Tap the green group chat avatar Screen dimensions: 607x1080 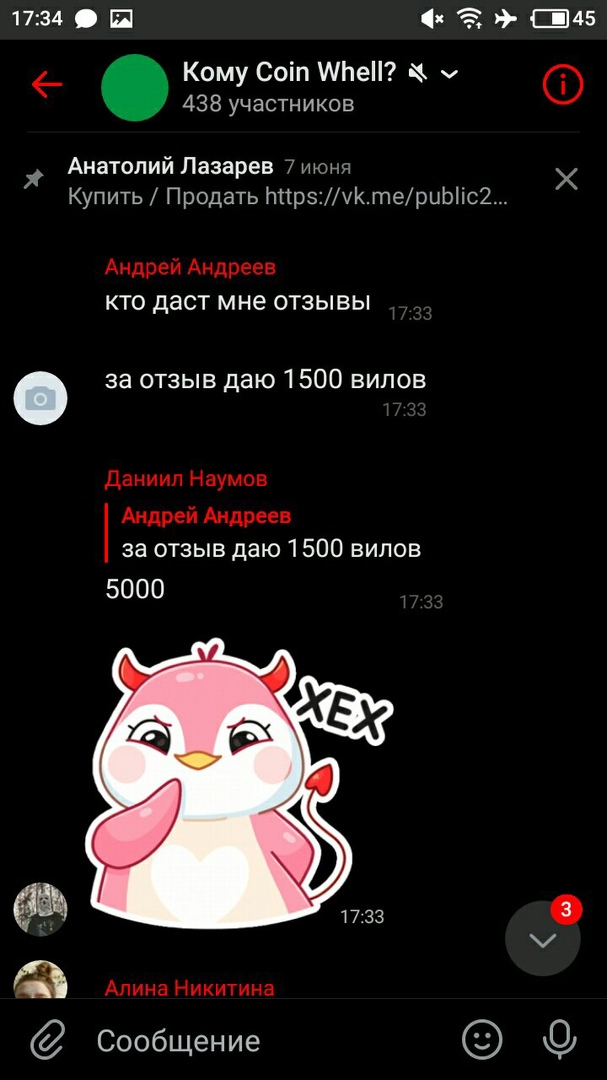[134, 88]
